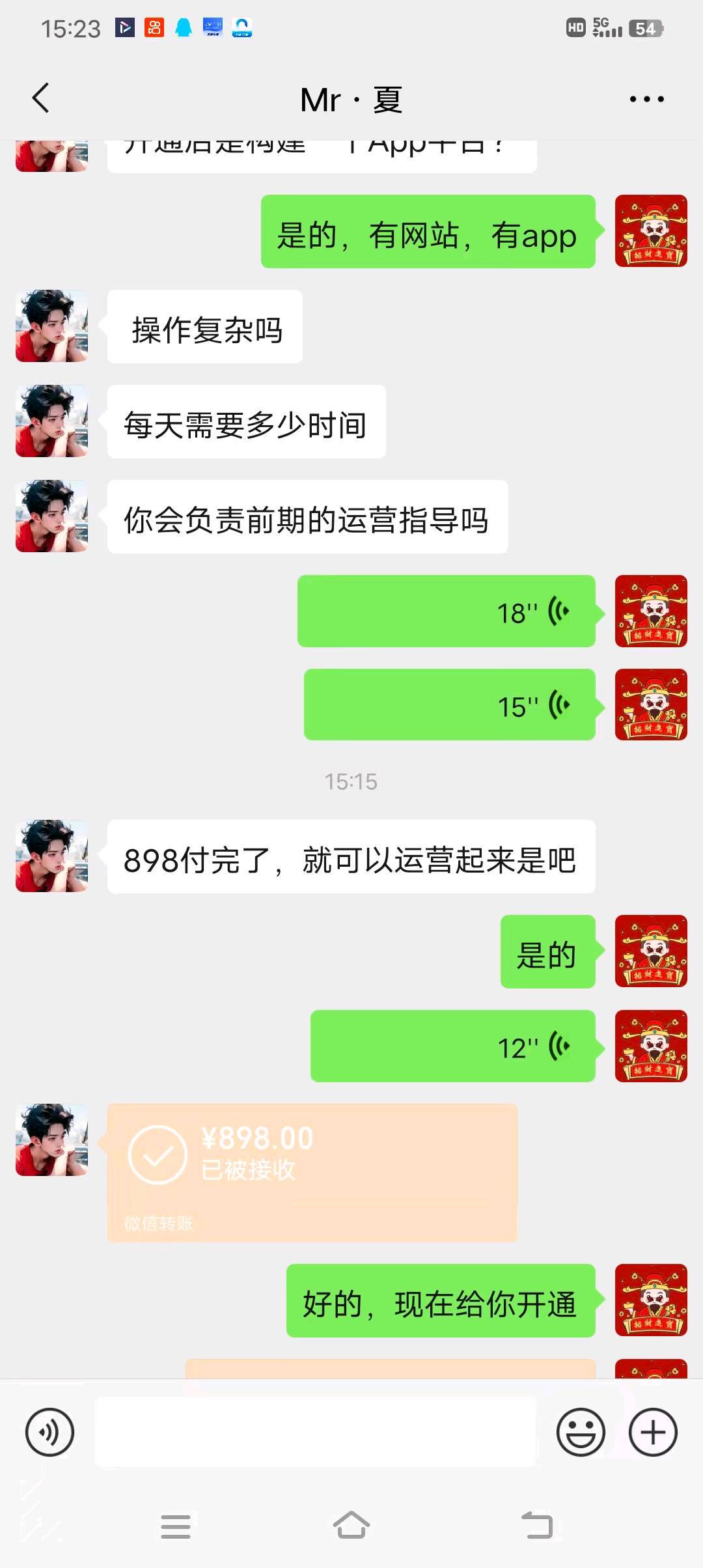
Task: Open the plus attachments panel
Action: pyautogui.click(x=653, y=1433)
